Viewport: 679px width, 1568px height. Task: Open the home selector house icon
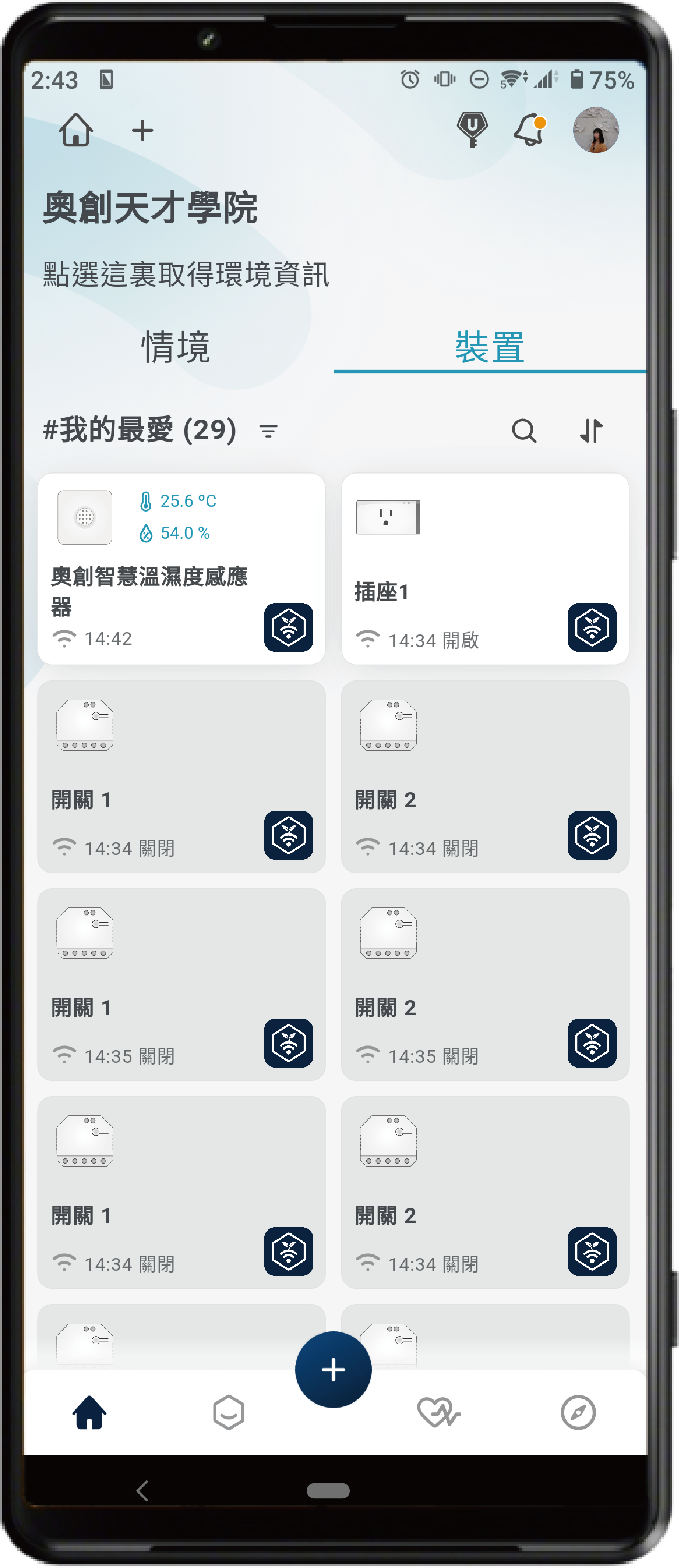76,130
